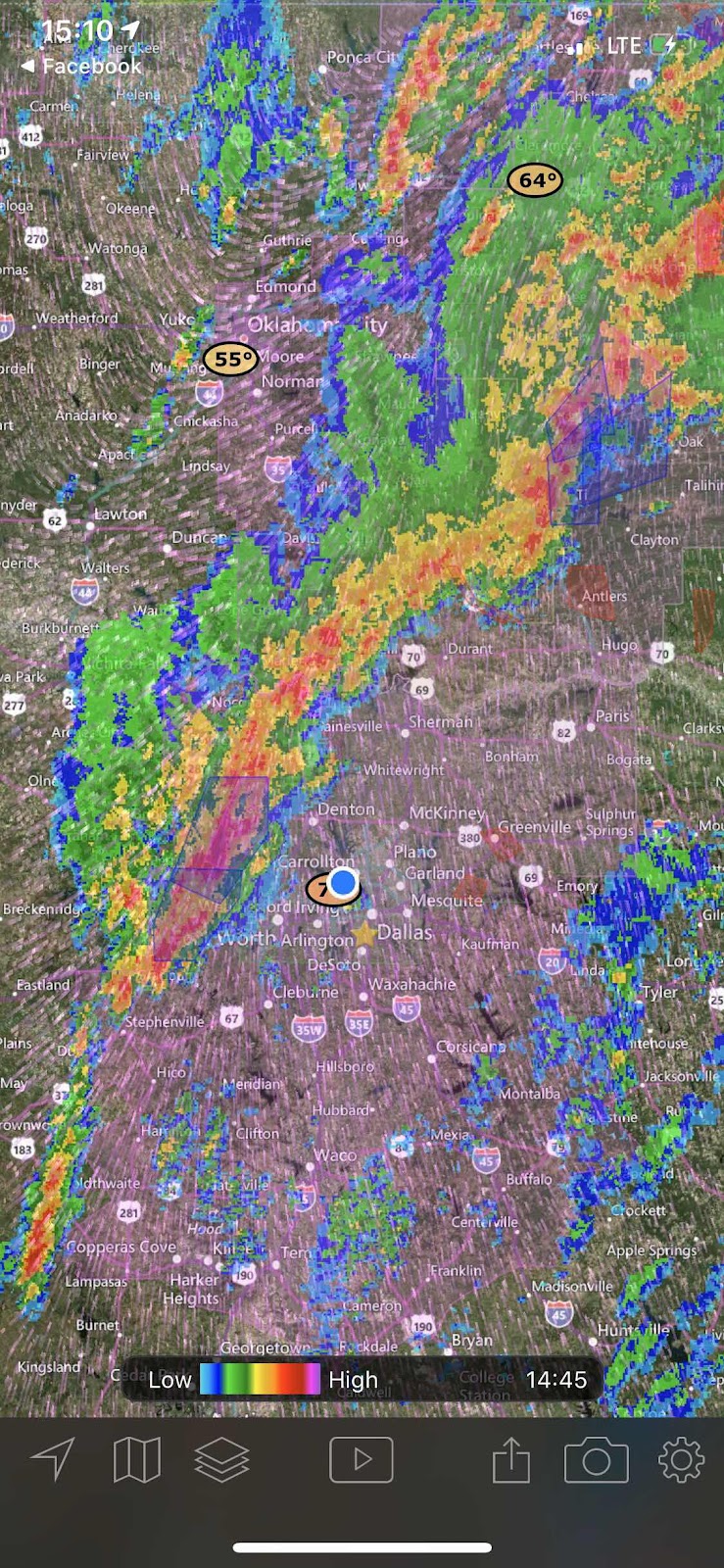The image size is (724, 1568).
Task: Take a snapshot with the camera icon
Action: tap(596, 1460)
